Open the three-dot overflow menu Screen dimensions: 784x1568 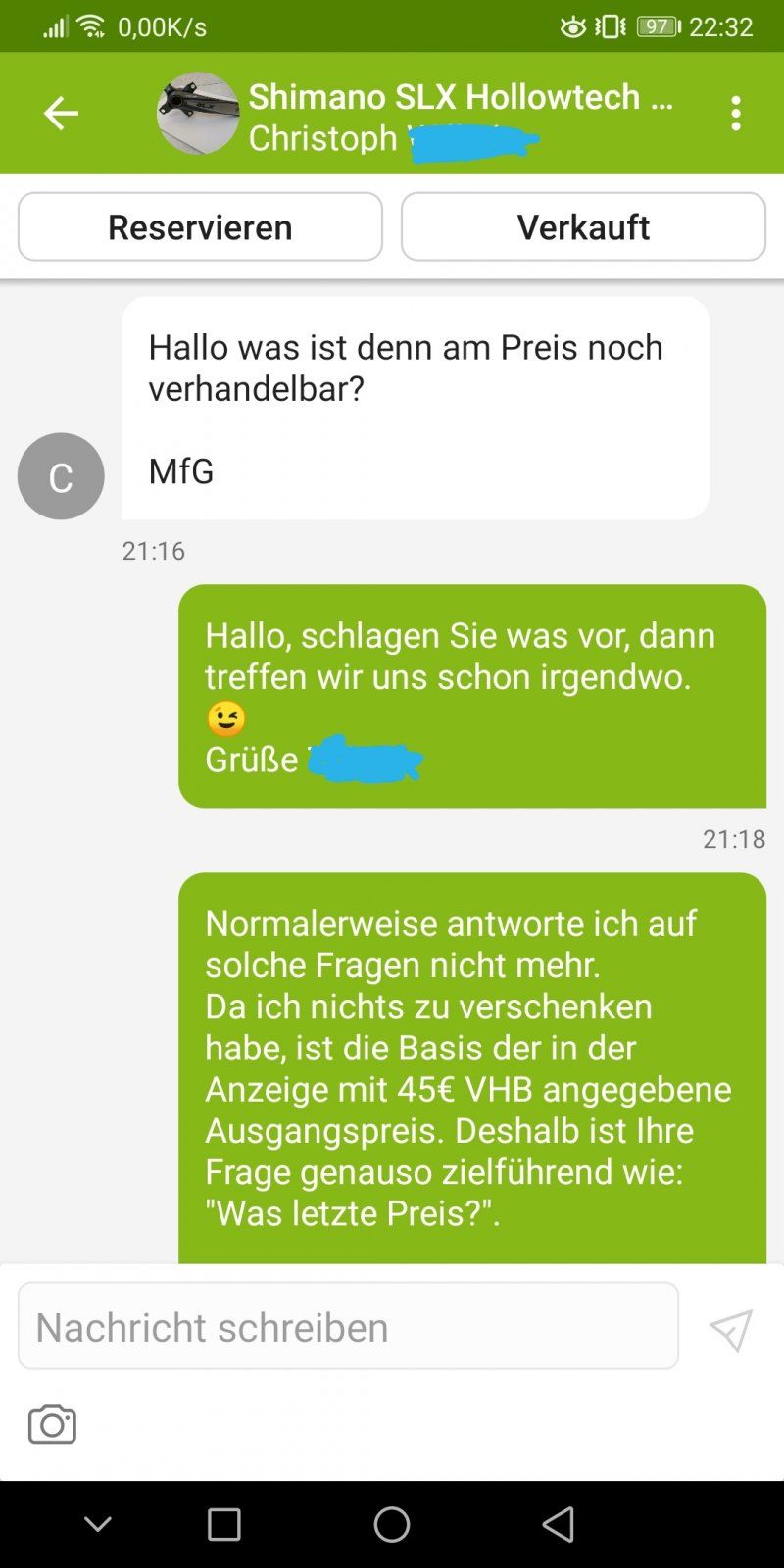point(736,114)
